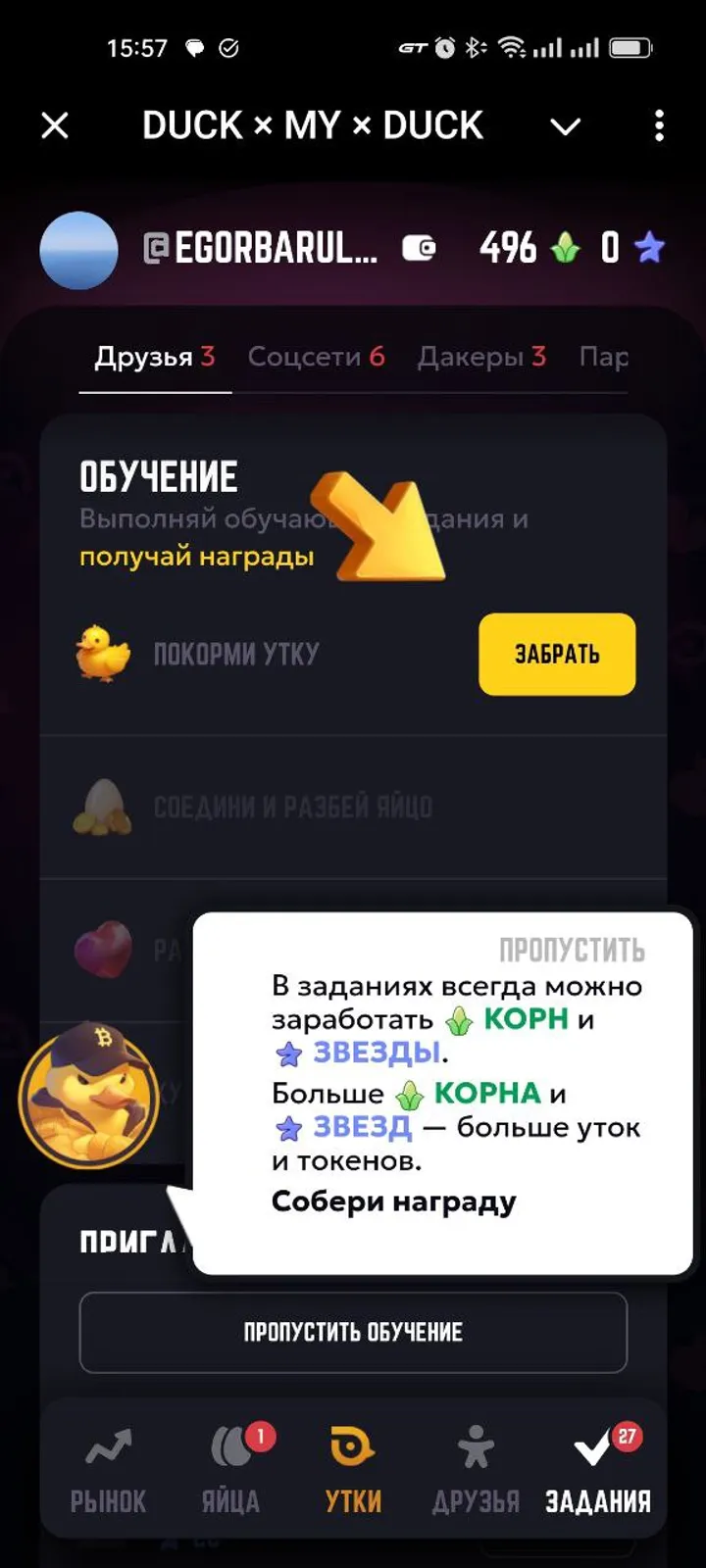Image resolution: width=706 pixels, height=1568 pixels.
Task: Skip the tooltip via Пропустить
Action: 572,950
